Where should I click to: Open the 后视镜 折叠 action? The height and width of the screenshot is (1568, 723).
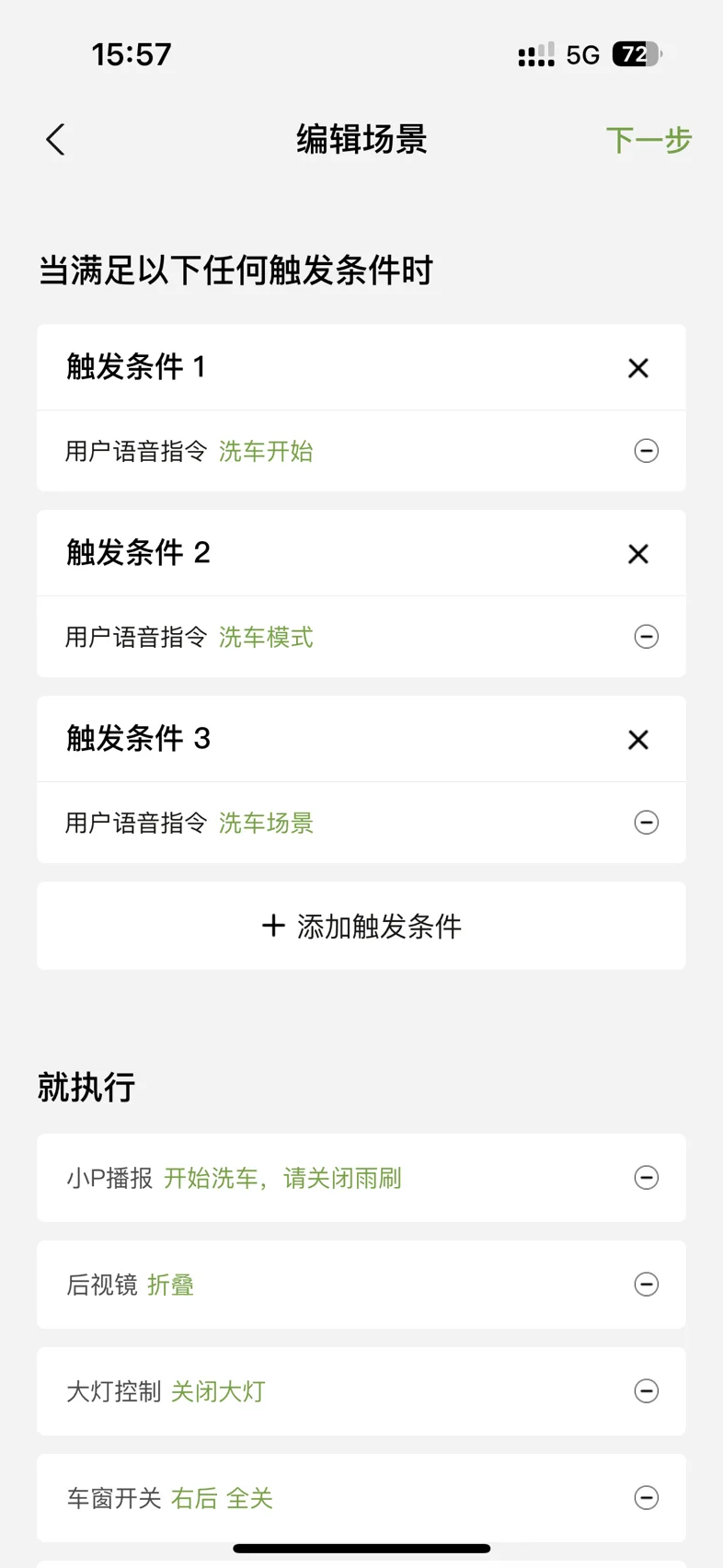click(361, 1285)
